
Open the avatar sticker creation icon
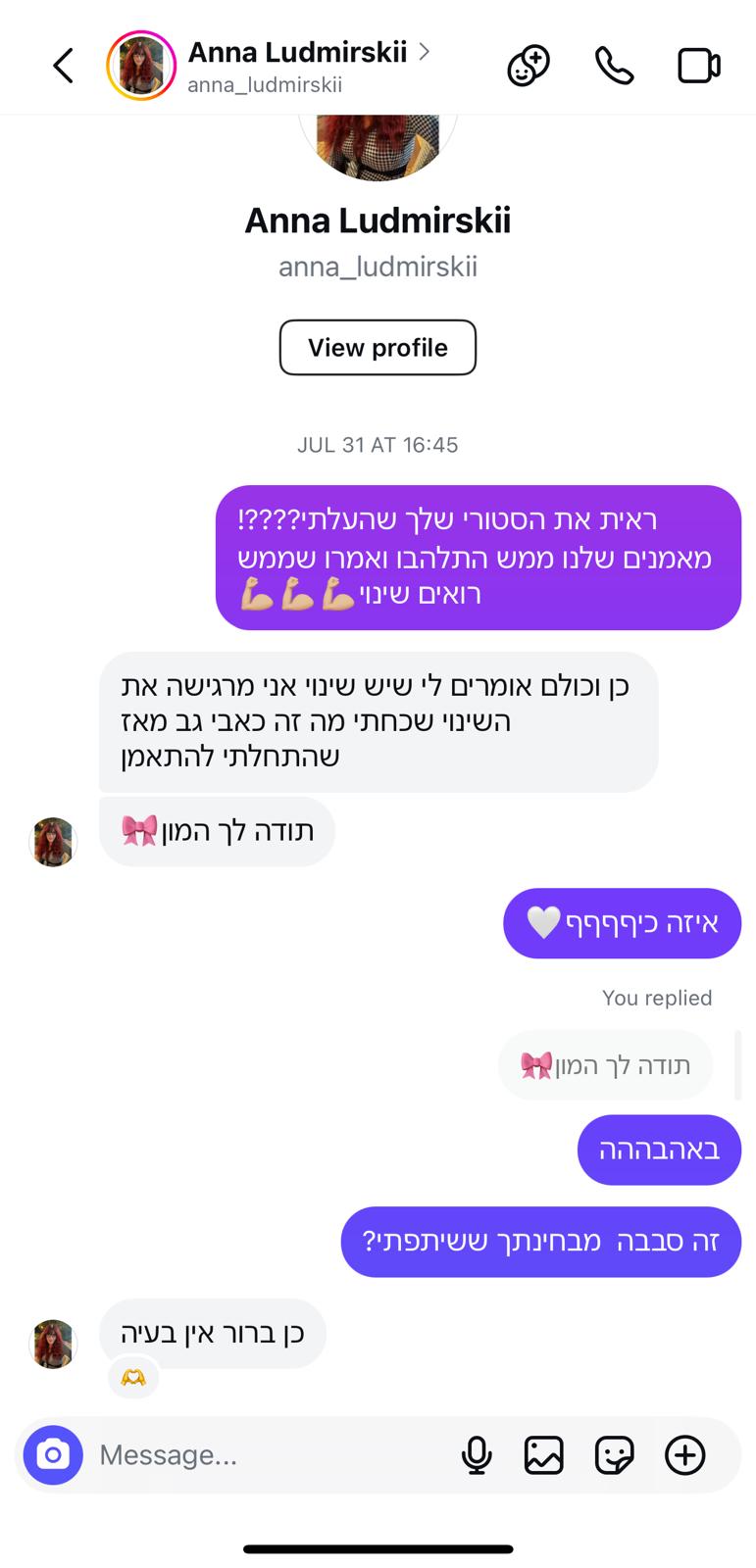pos(528,66)
